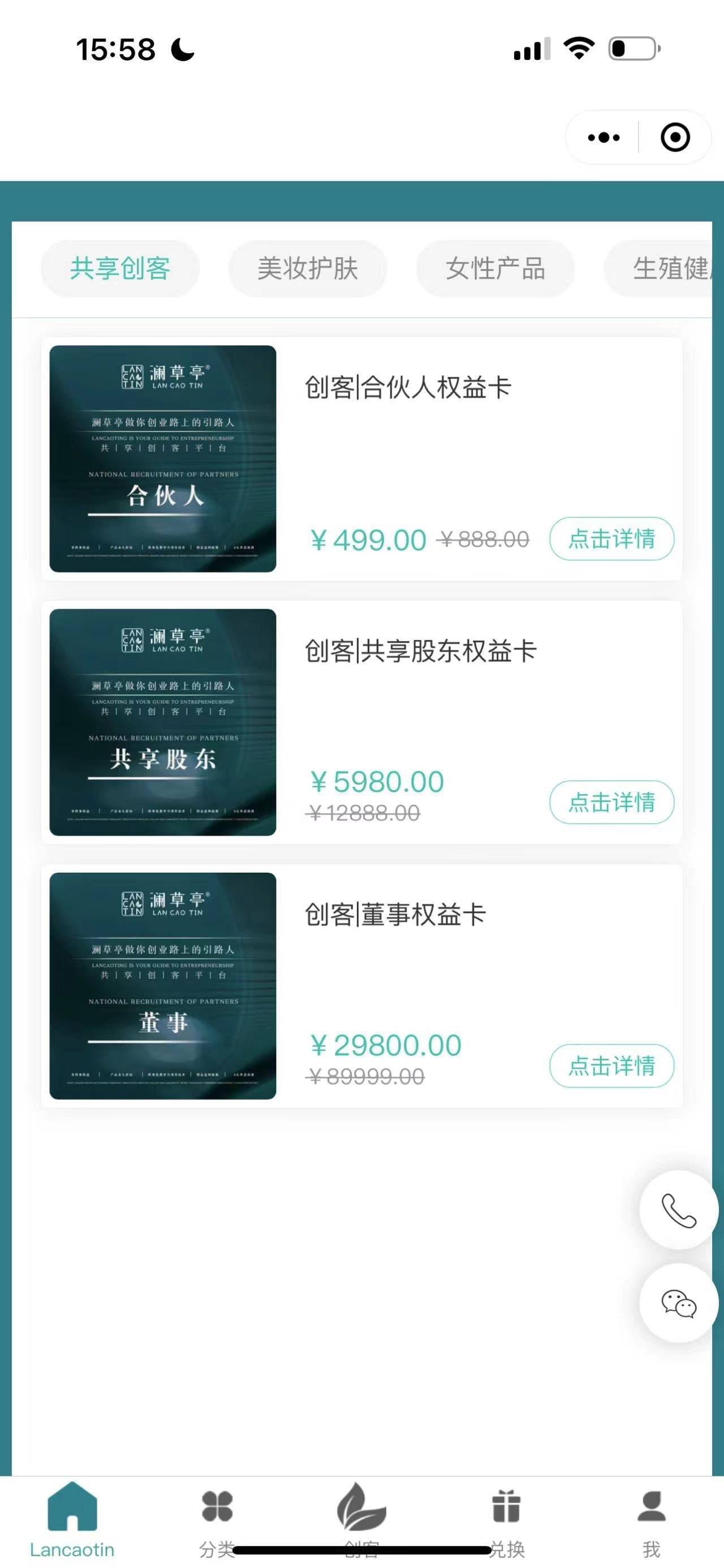Image resolution: width=724 pixels, height=1568 pixels.
Task: Call customer service via the phone button
Action: click(678, 1210)
